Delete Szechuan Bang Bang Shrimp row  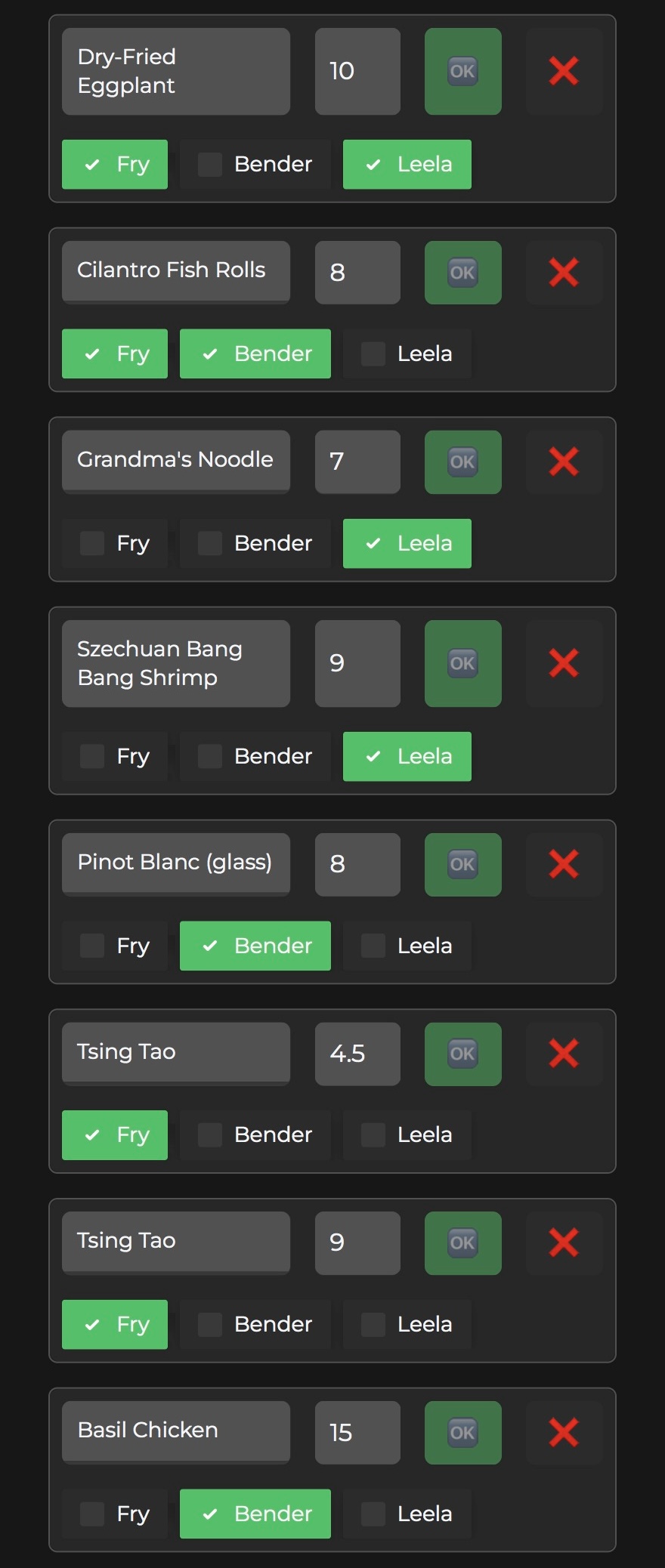click(564, 663)
